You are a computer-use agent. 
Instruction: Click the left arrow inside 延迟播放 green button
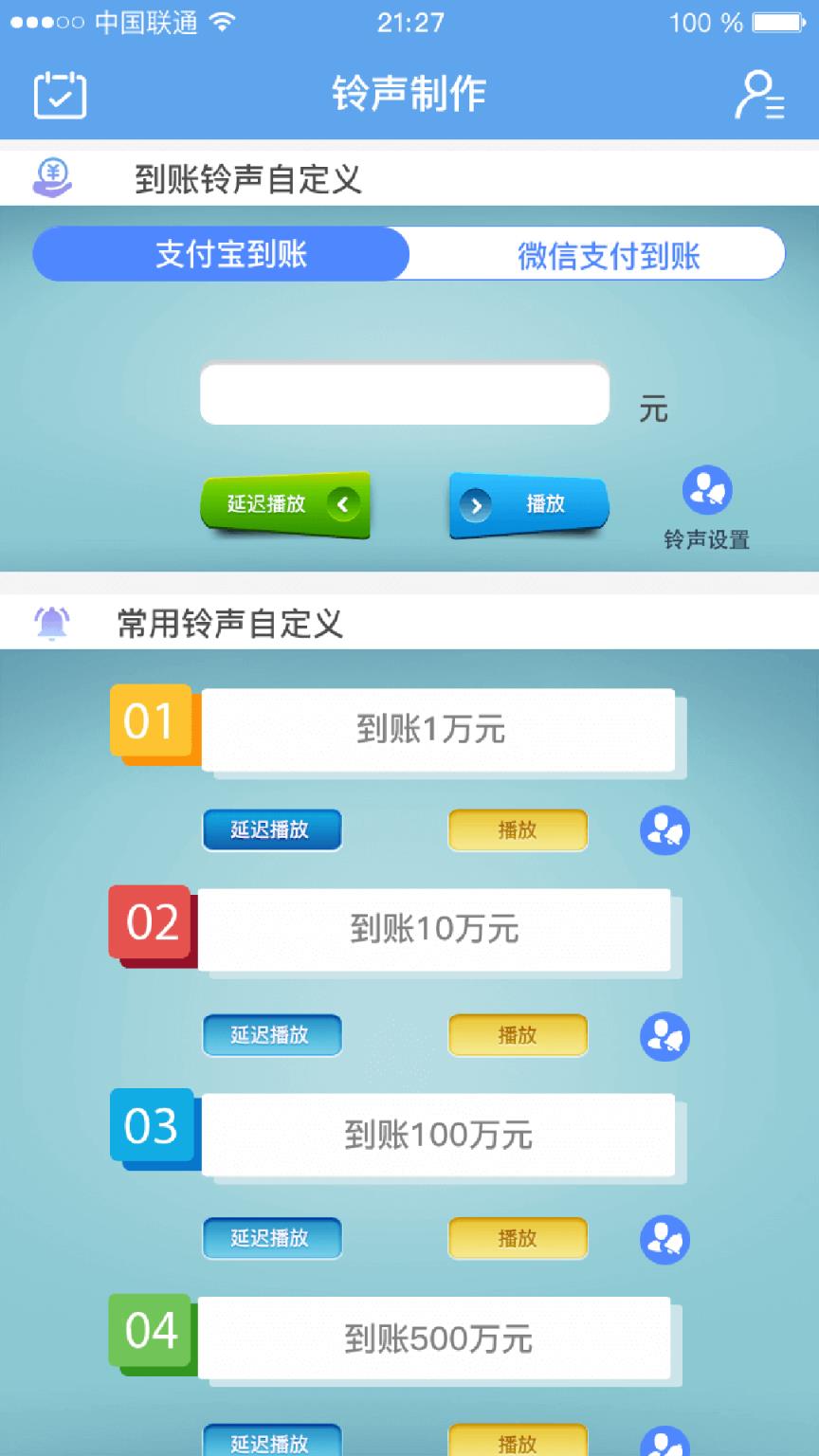pos(343,505)
